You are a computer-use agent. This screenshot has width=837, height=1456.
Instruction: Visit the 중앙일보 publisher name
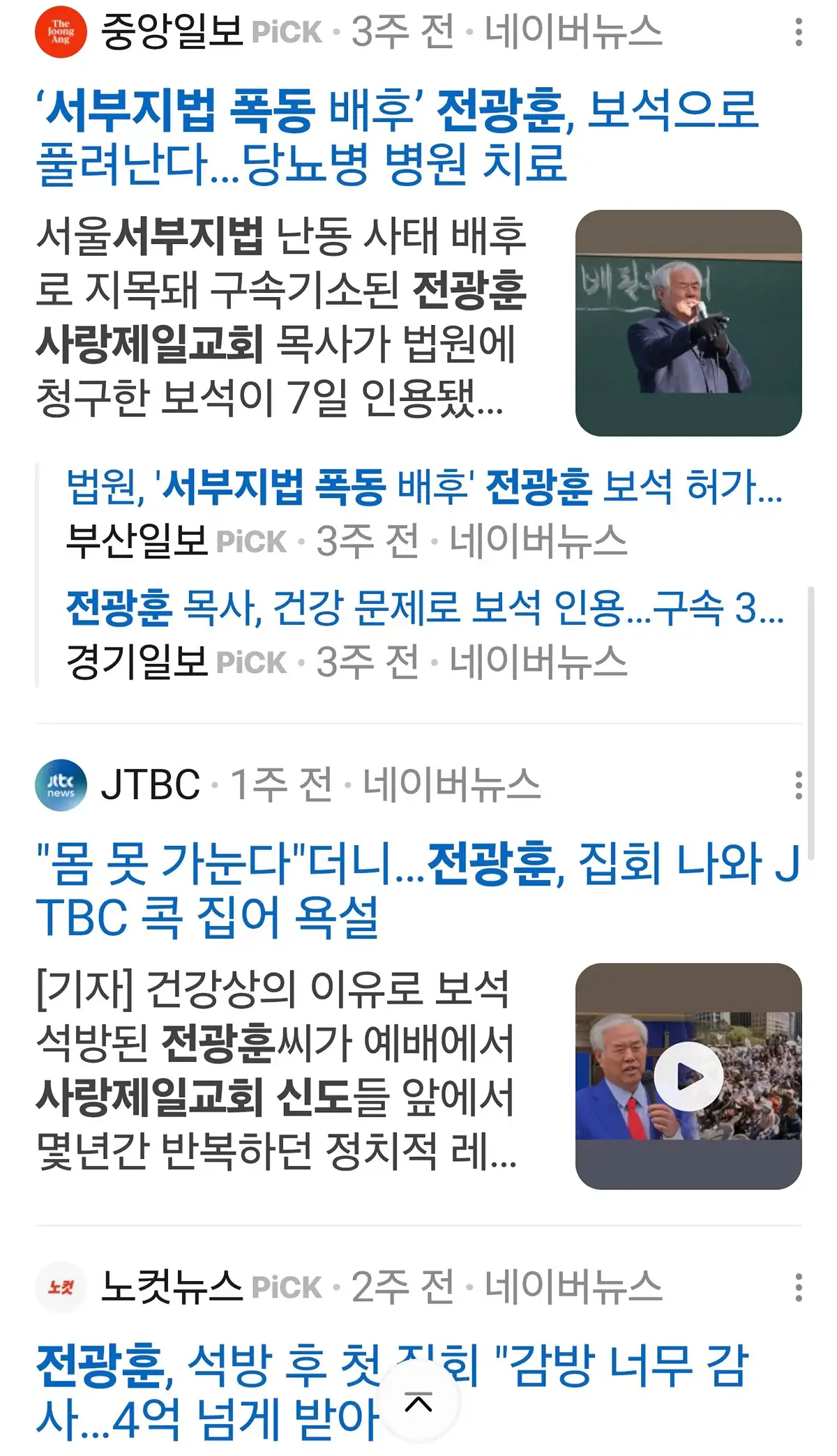pyautogui.click(x=172, y=32)
